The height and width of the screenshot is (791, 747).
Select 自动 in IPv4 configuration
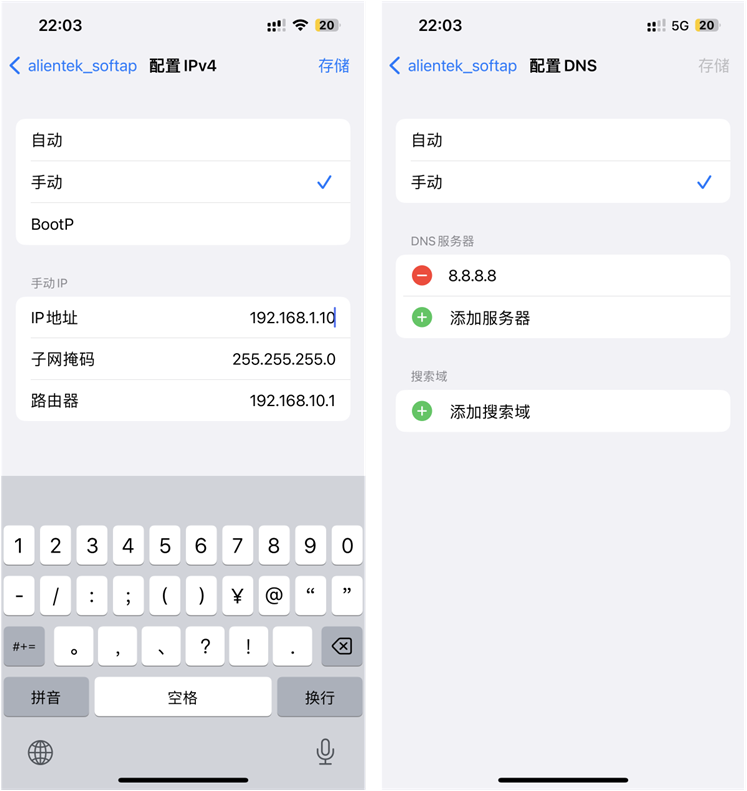click(x=183, y=140)
